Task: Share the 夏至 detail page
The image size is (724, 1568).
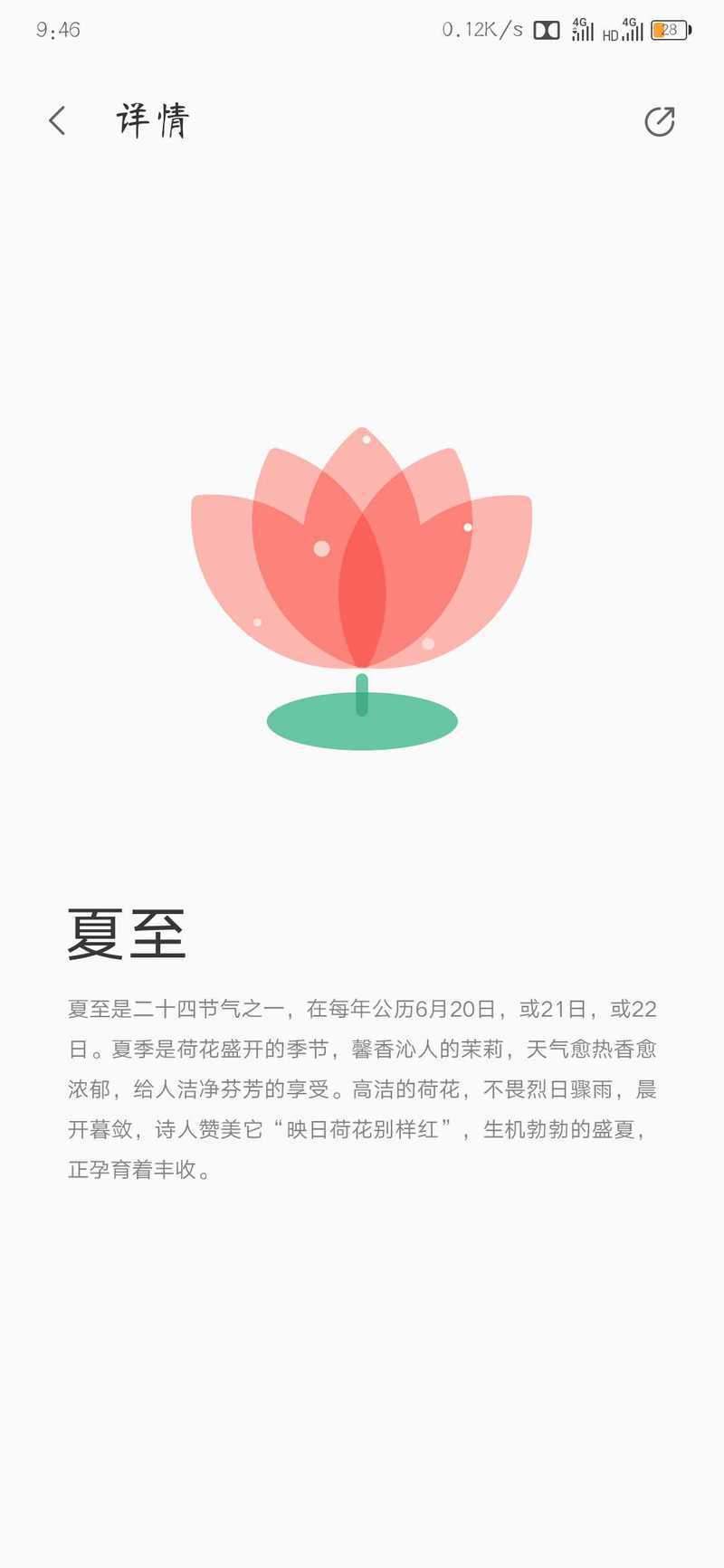Action: tap(660, 121)
